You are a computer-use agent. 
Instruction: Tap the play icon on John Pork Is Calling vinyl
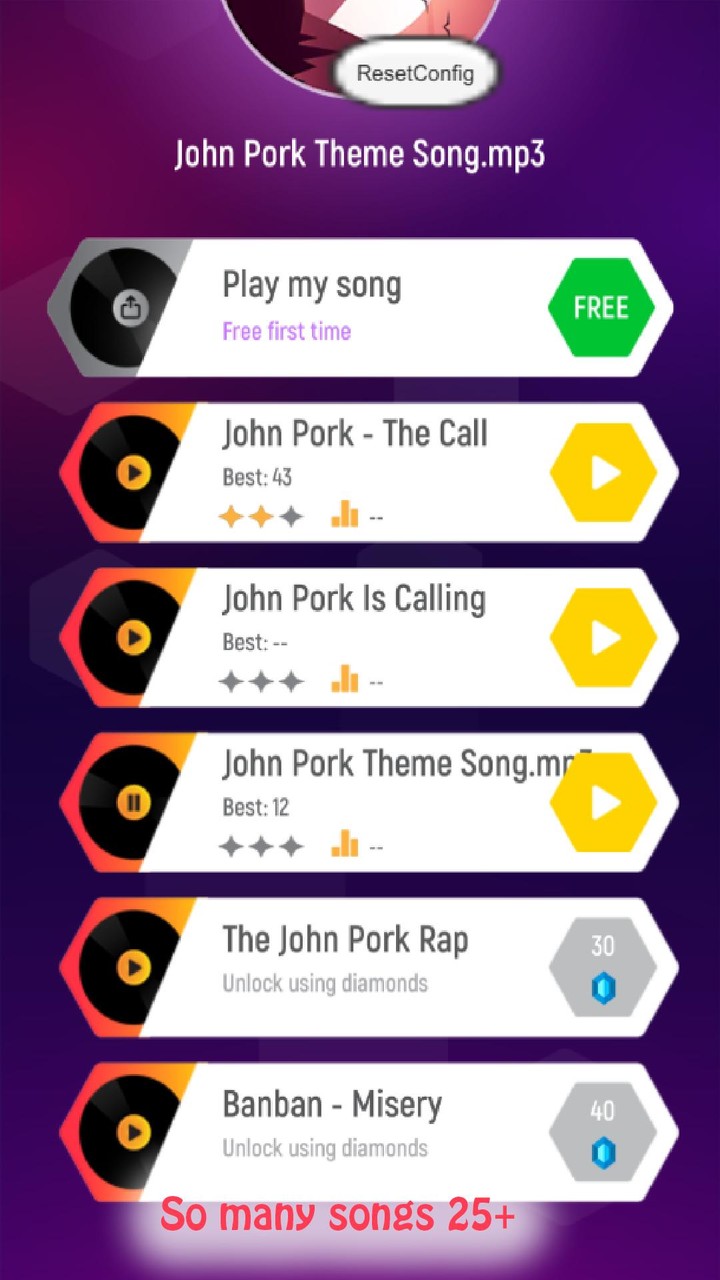click(133, 637)
